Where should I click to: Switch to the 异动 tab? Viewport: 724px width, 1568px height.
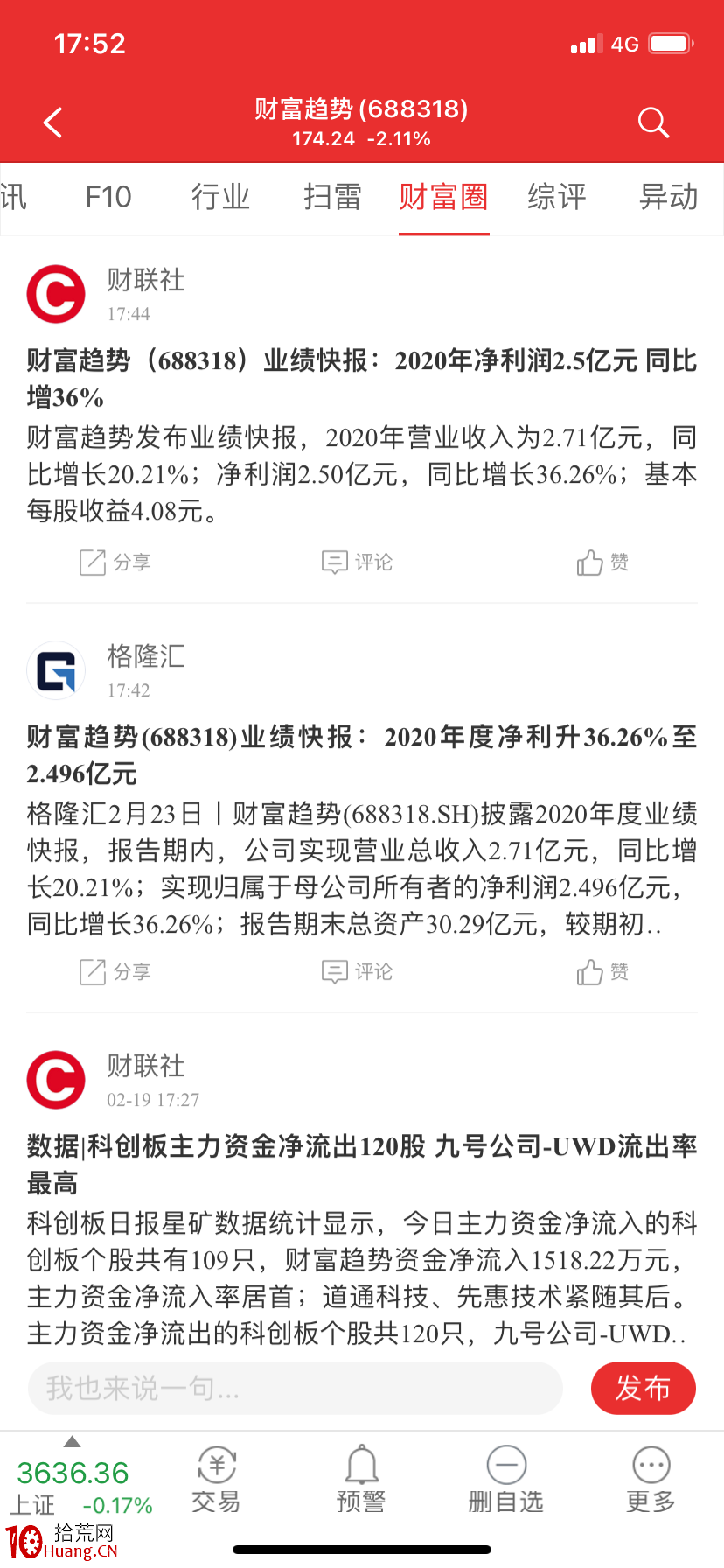click(668, 197)
